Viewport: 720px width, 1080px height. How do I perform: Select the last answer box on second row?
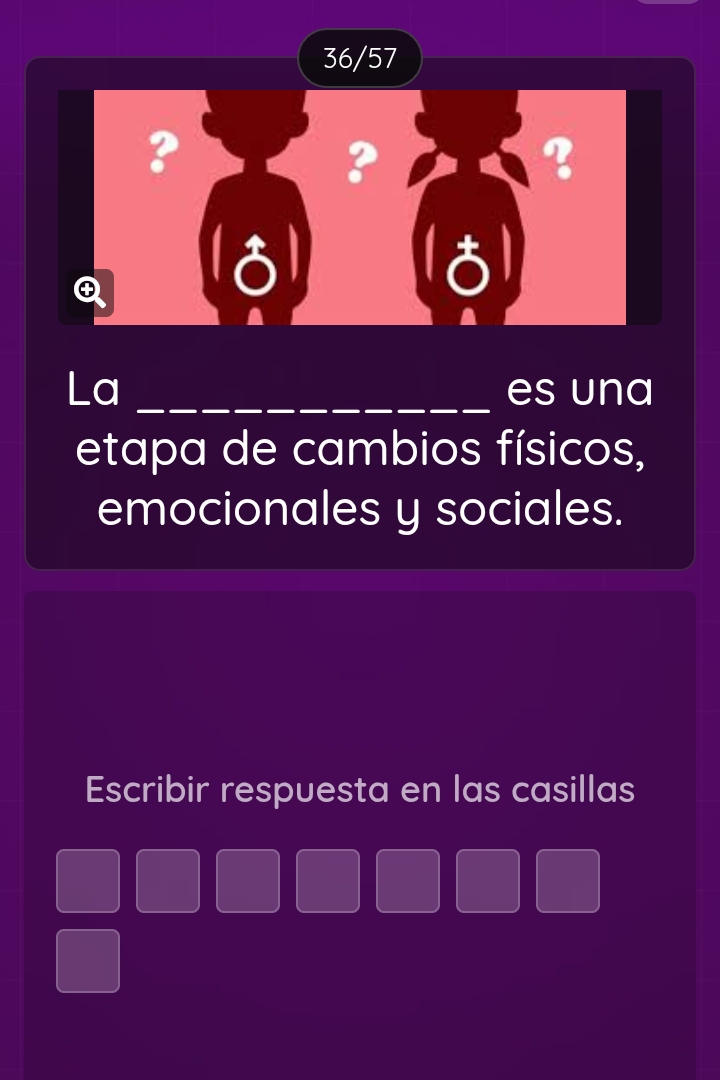[x=88, y=961]
